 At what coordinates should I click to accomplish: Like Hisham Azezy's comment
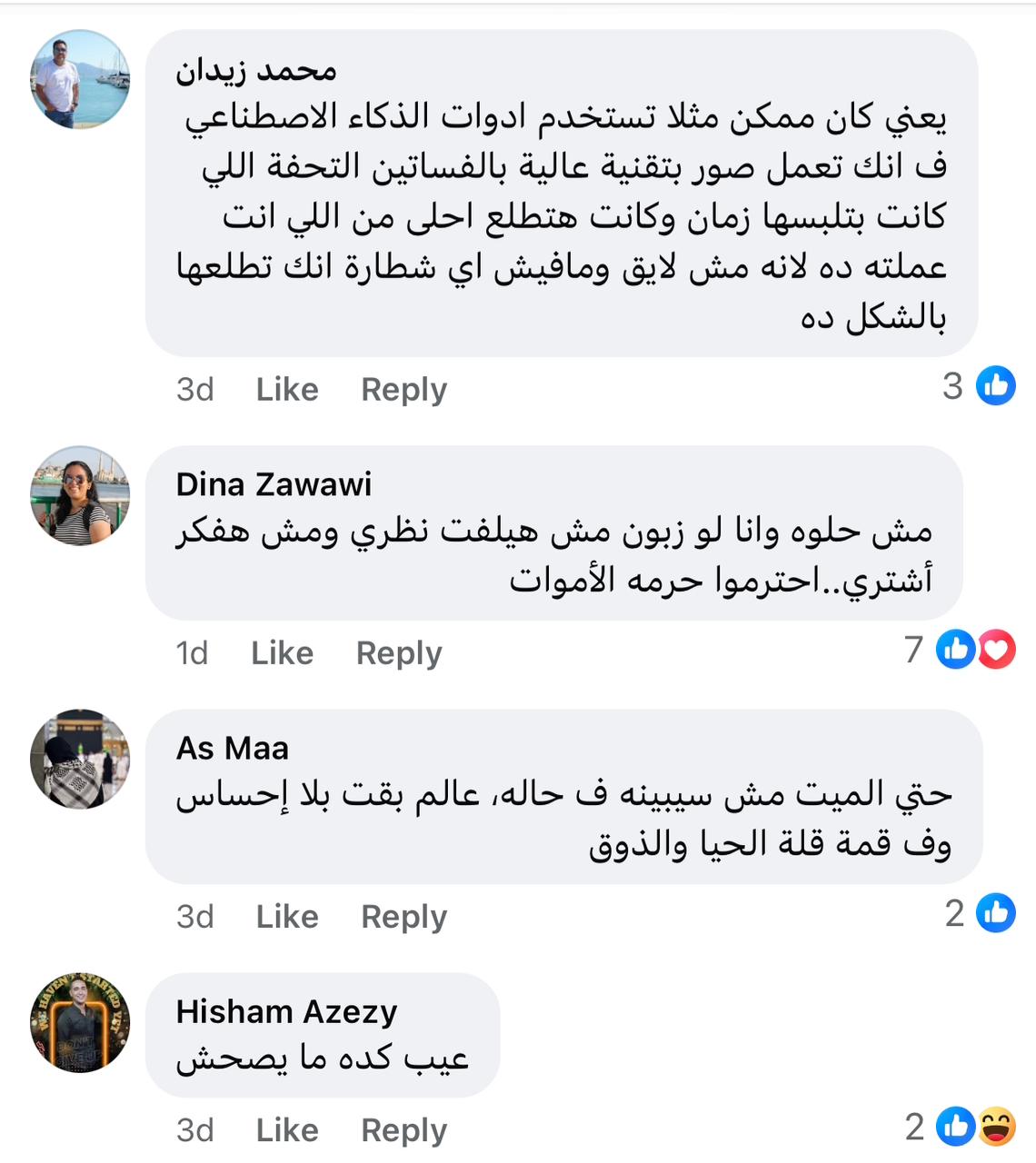(x=287, y=1130)
